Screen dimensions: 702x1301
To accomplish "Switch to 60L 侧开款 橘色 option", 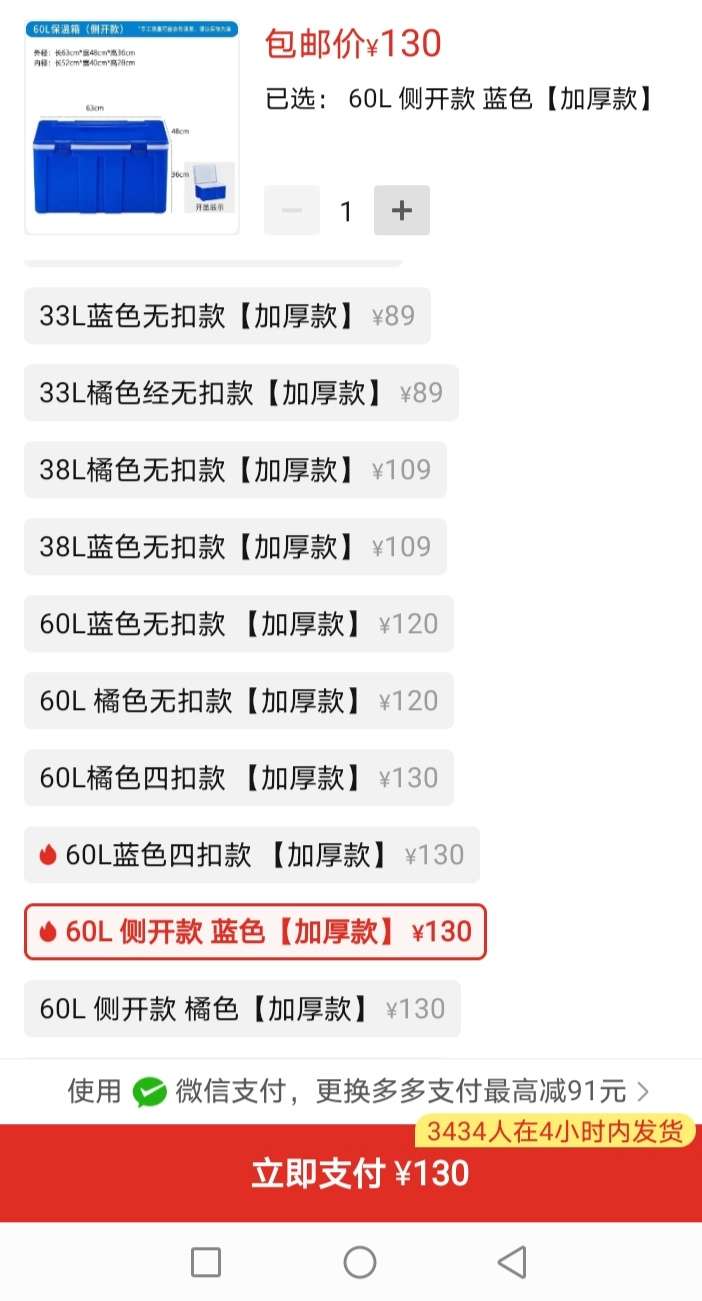I will pyautogui.click(x=242, y=1009).
